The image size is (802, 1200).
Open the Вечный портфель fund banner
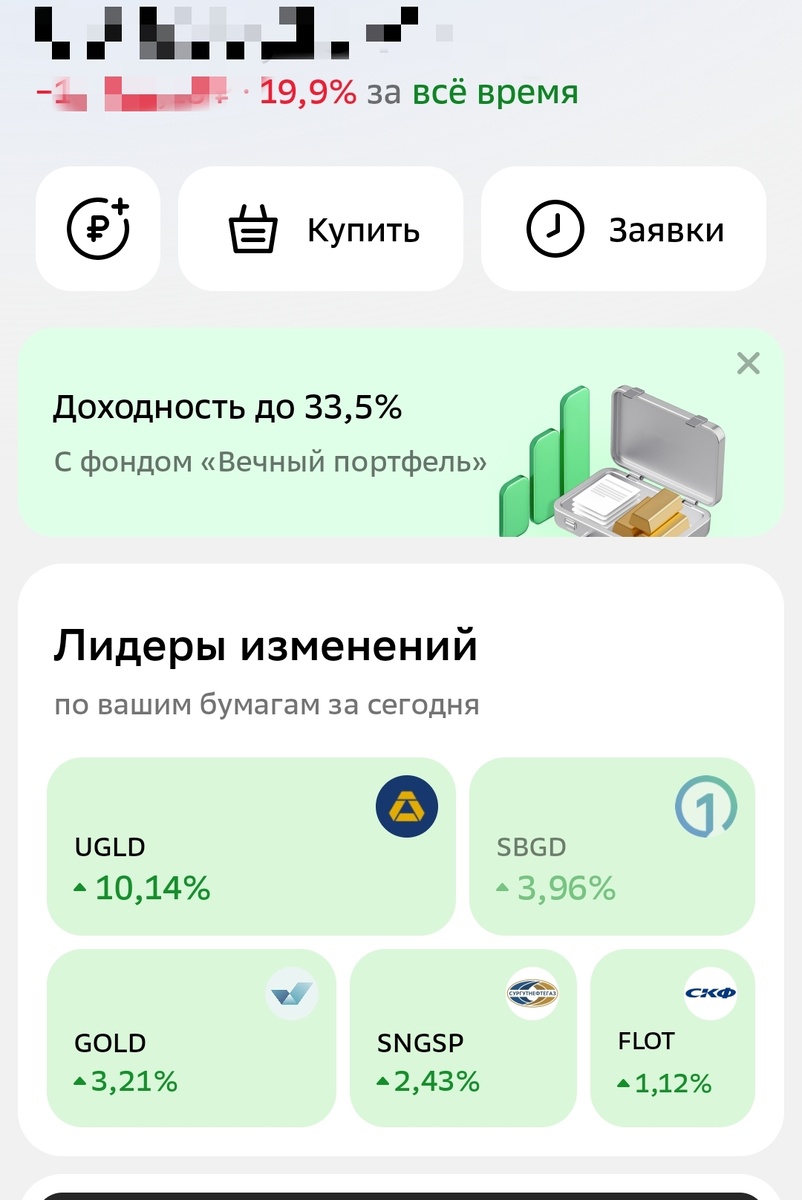pos(300,440)
